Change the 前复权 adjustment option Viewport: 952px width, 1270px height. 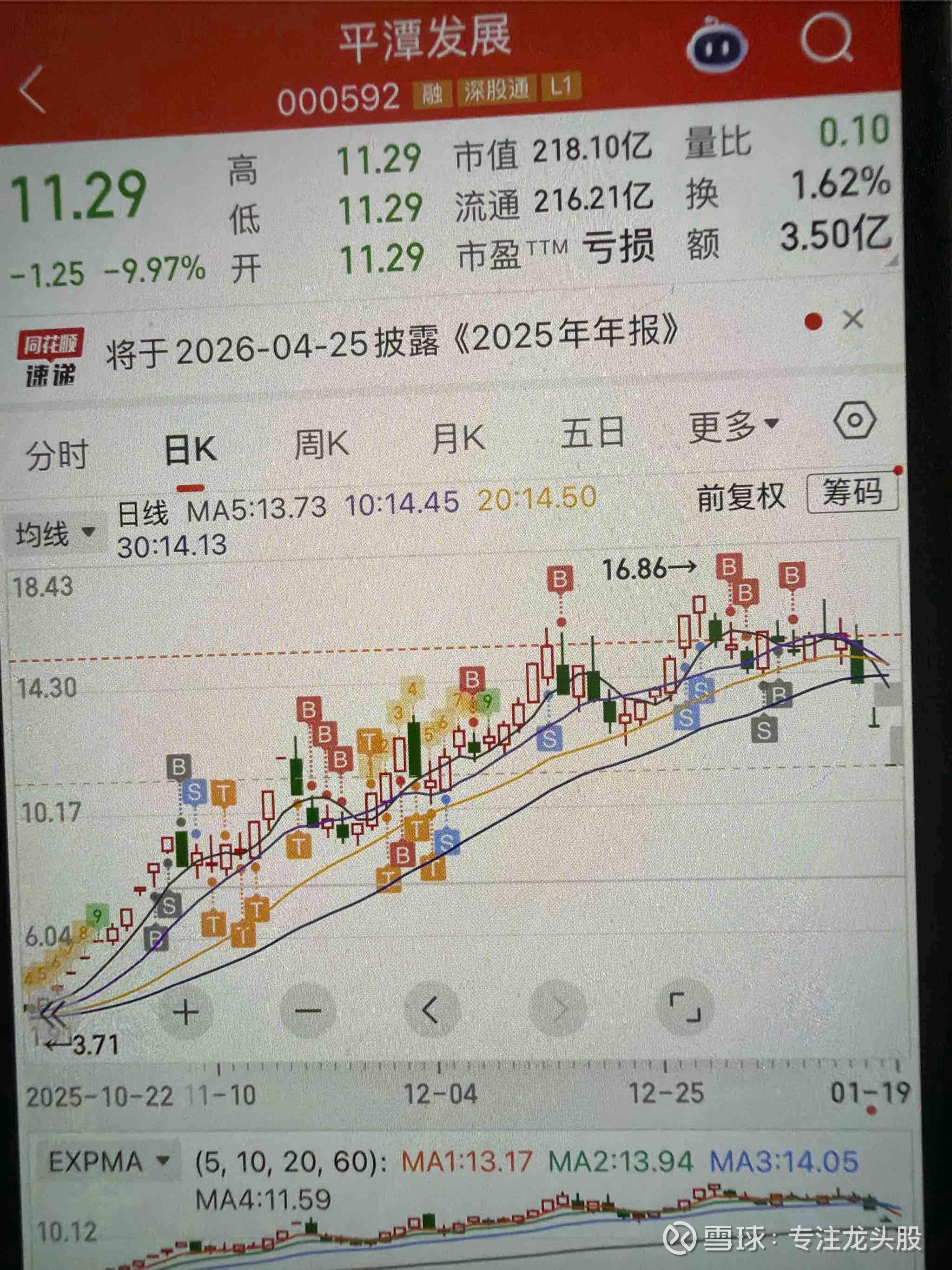(740, 497)
